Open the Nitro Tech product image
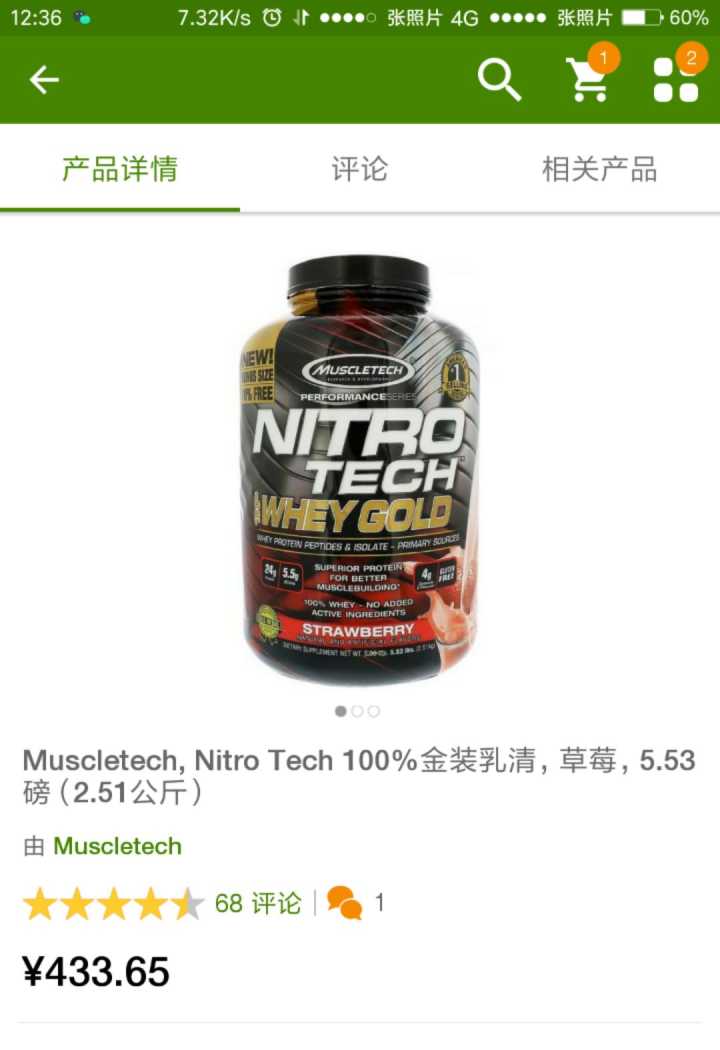 (x=359, y=470)
